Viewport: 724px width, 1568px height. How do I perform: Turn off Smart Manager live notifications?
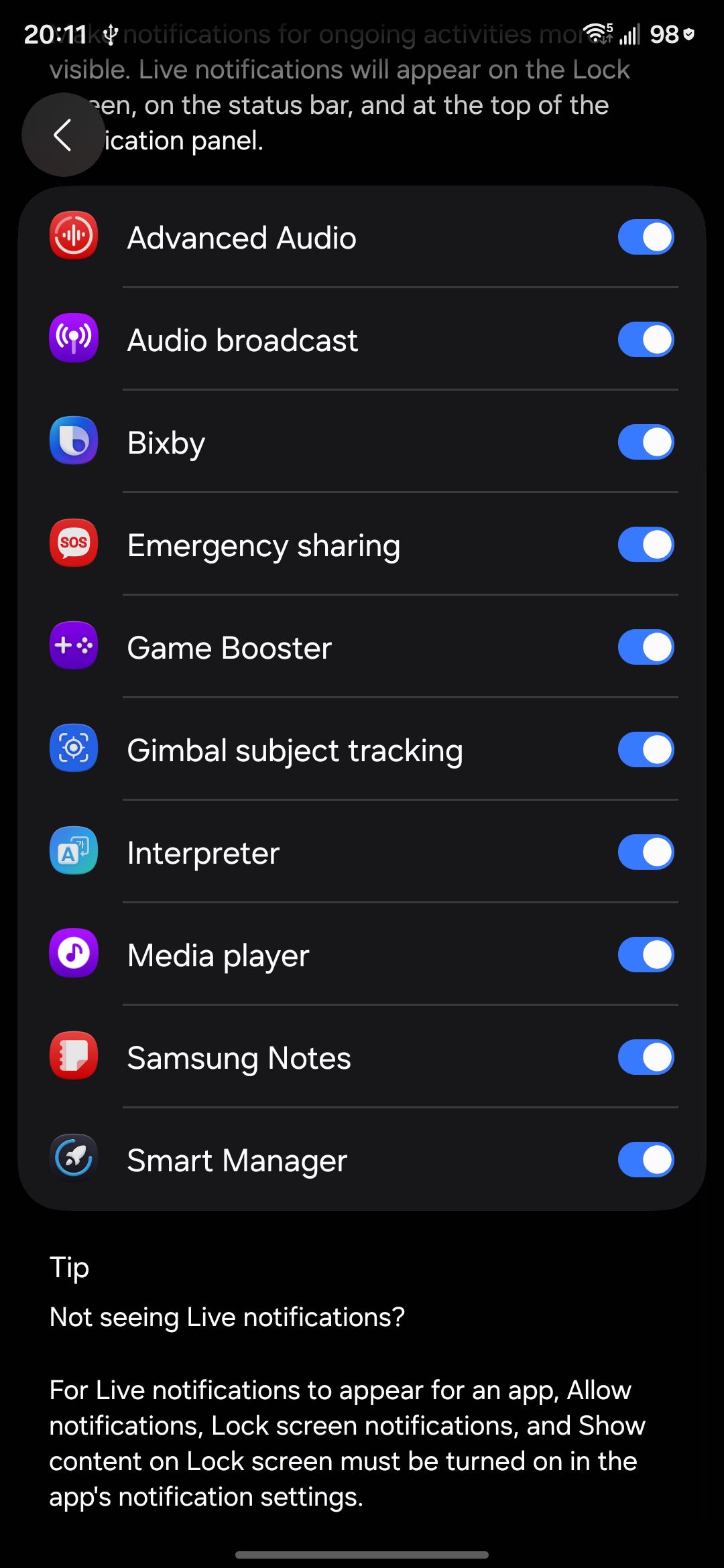(646, 1160)
